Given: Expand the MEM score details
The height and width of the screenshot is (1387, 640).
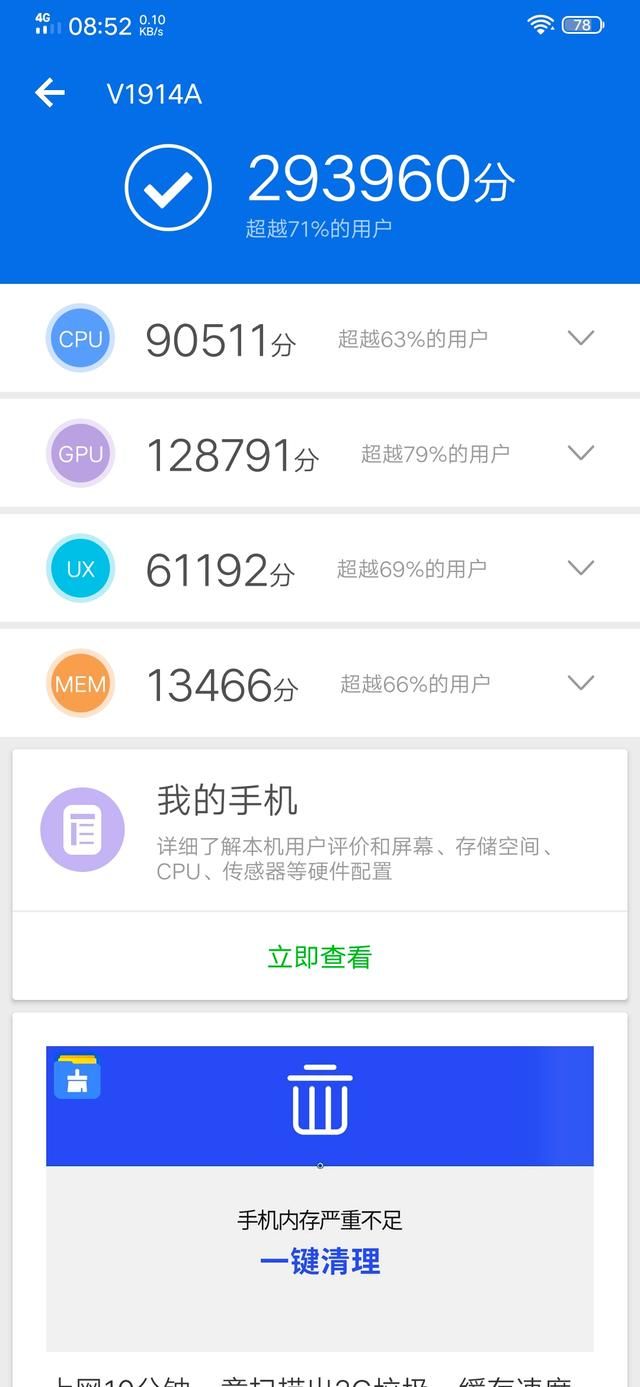Looking at the screenshot, I should (581, 683).
